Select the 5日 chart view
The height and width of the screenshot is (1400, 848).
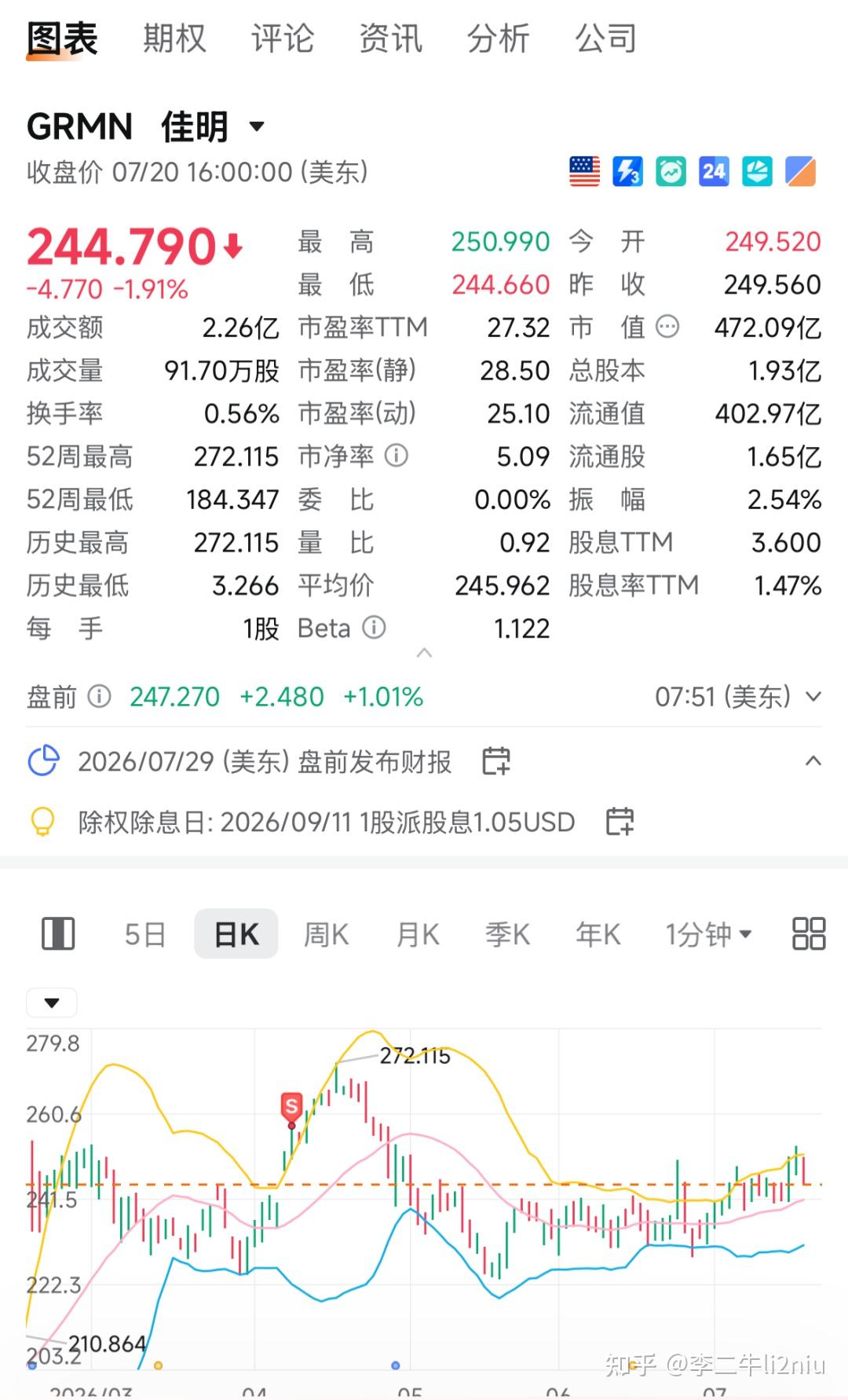145,934
